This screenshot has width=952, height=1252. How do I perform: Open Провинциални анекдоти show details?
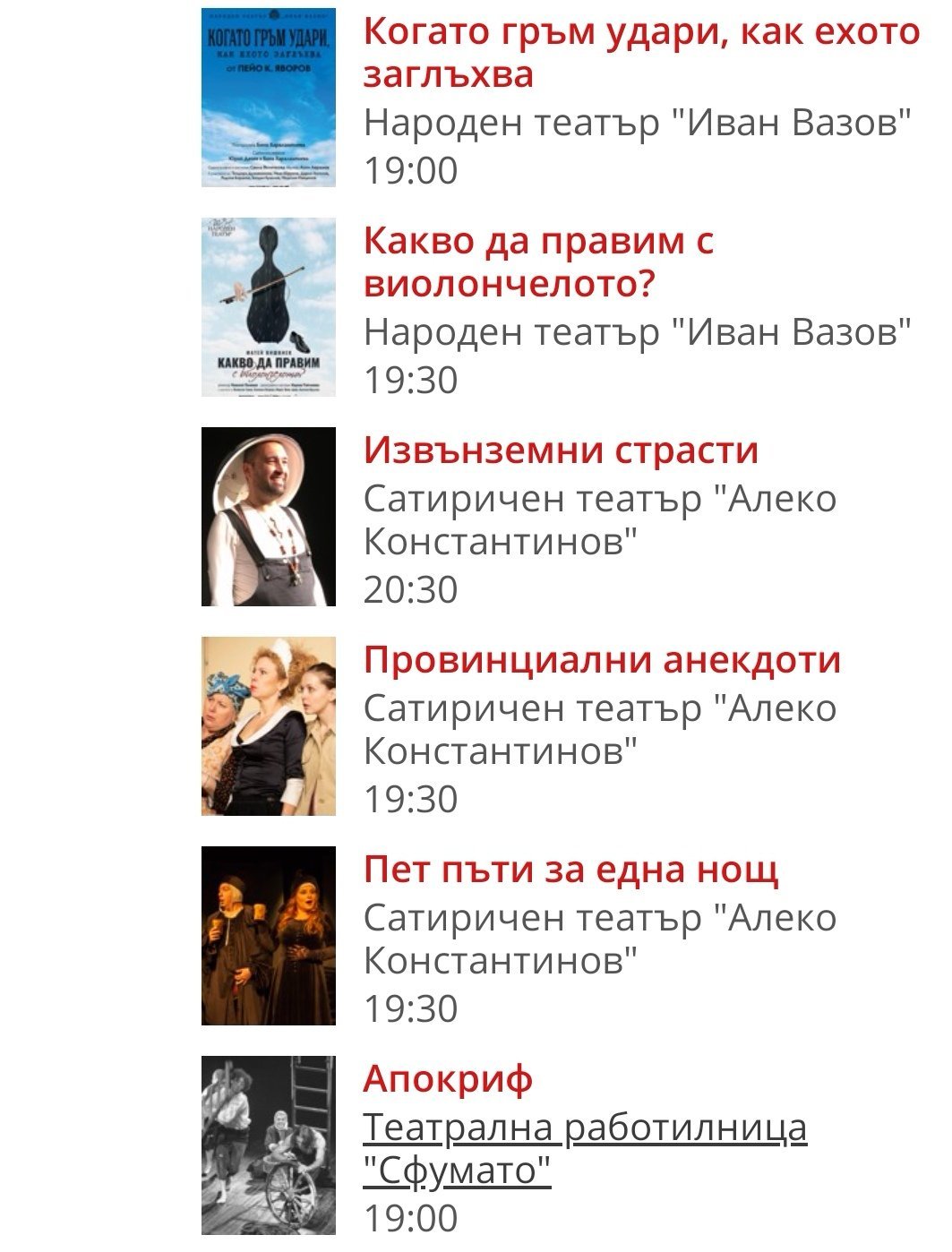[x=602, y=659]
